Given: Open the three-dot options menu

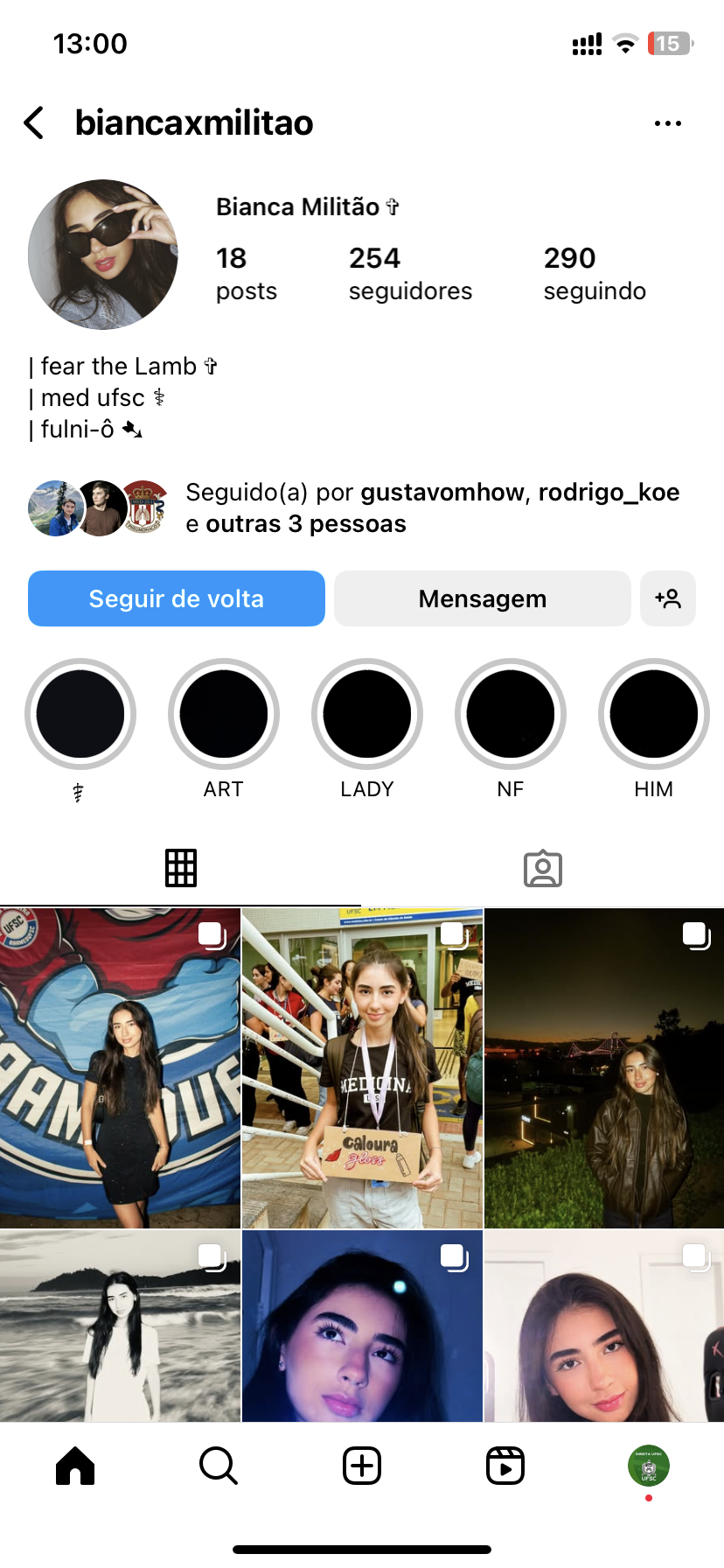Looking at the screenshot, I should [667, 123].
